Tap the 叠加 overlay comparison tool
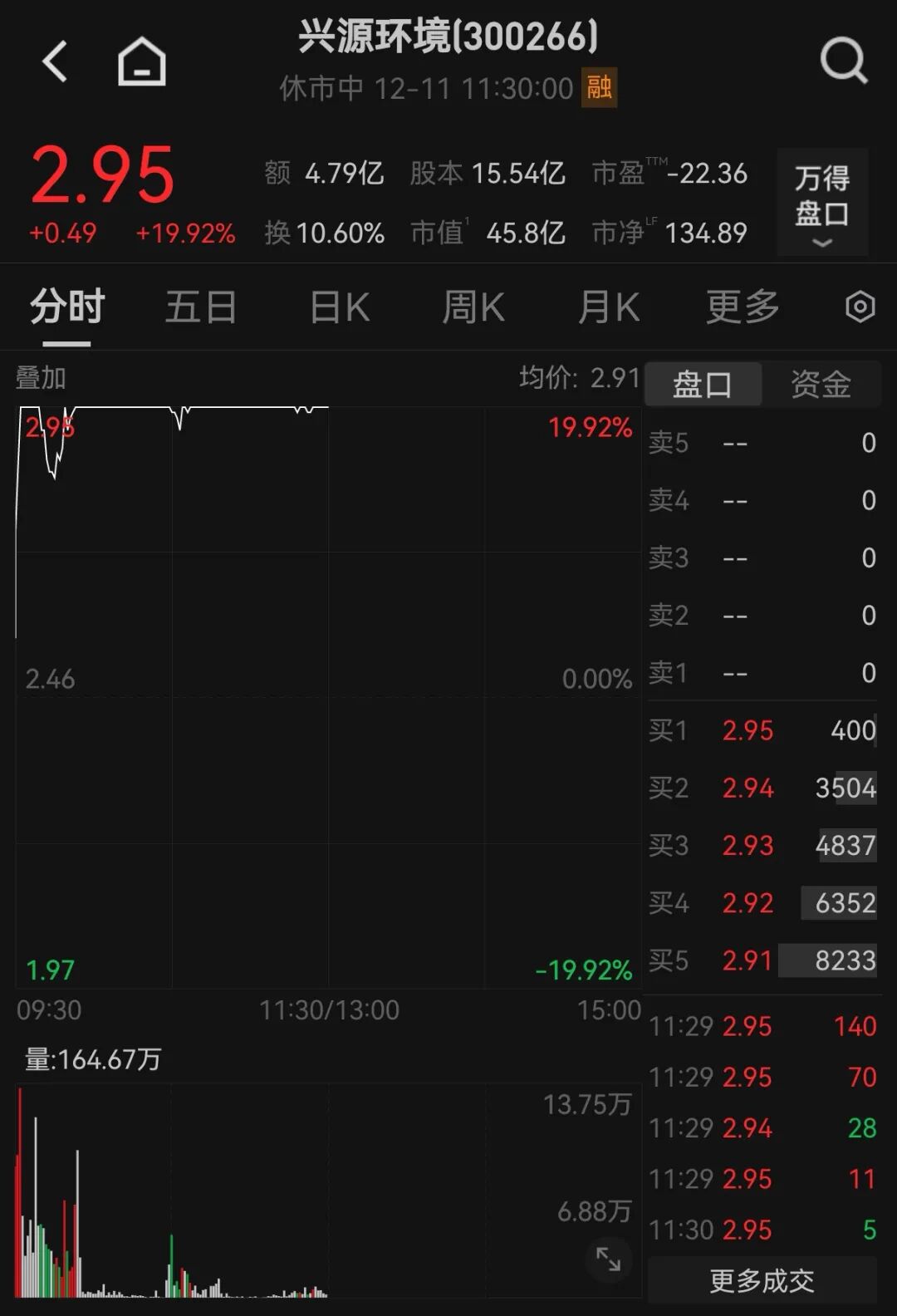The image size is (897, 1316). pyautogui.click(x=42, y=379)
